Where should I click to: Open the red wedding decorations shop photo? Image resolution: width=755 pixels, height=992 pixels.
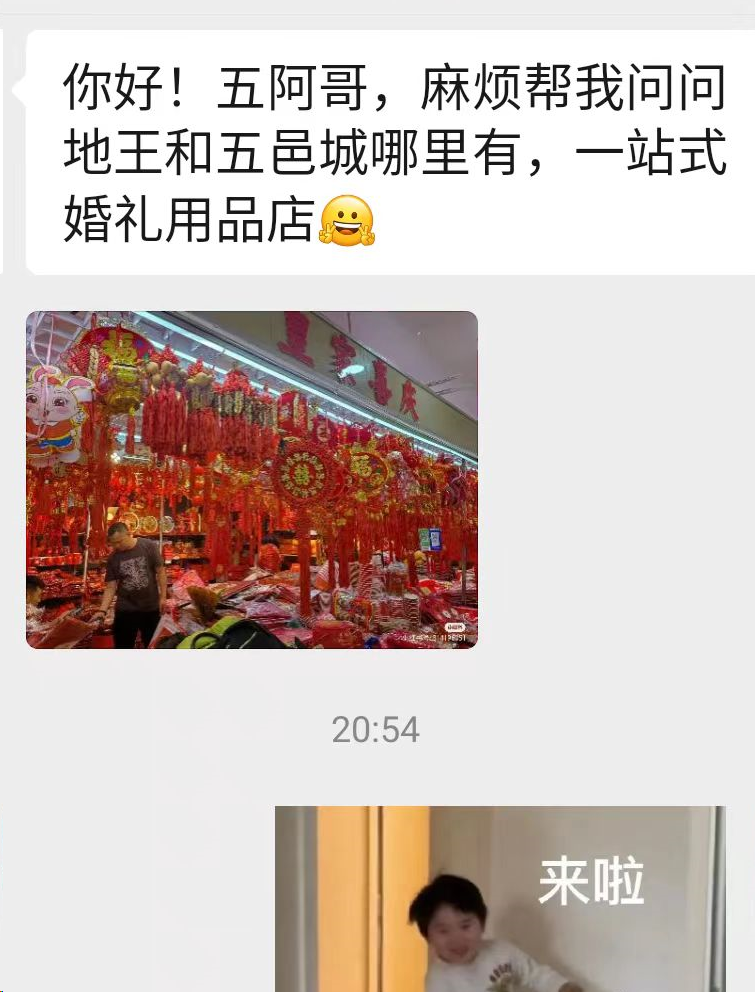point(251,480)
